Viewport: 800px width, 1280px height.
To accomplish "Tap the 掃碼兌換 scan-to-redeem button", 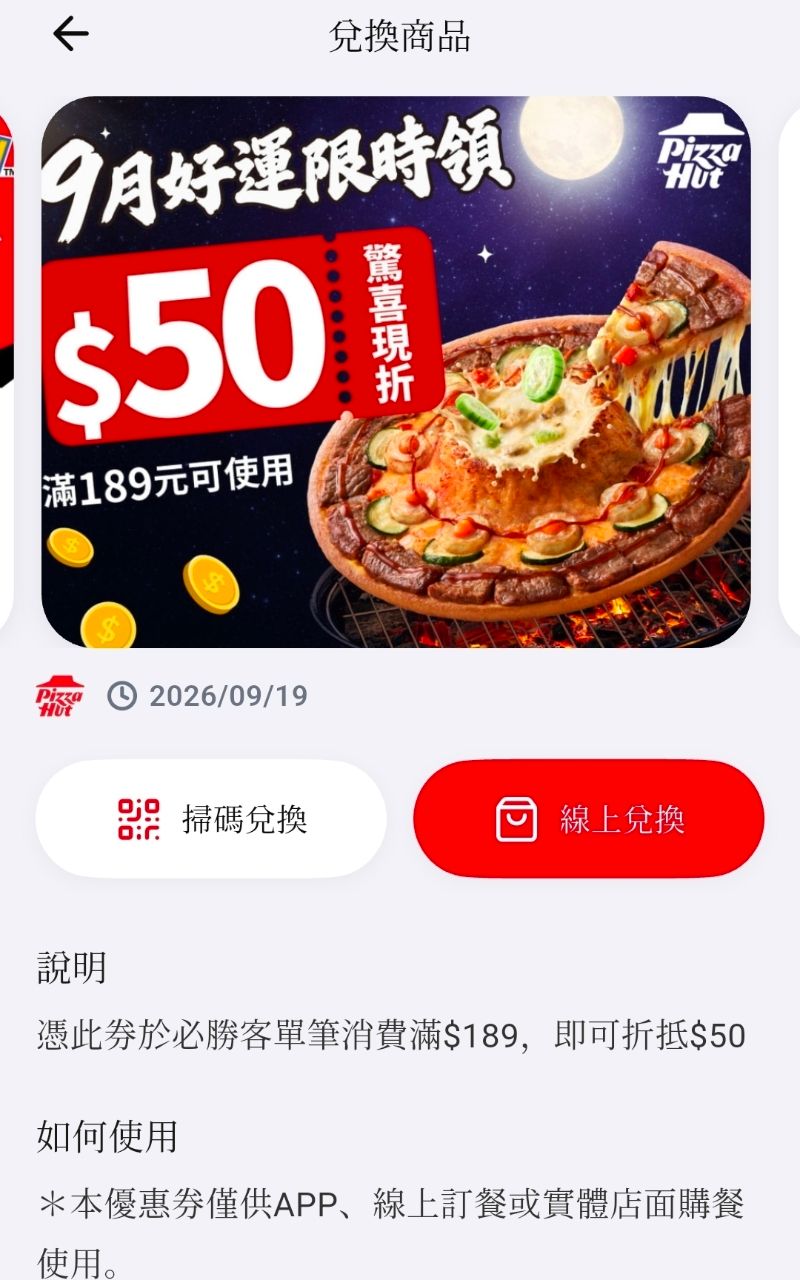I will click(211, 819).
